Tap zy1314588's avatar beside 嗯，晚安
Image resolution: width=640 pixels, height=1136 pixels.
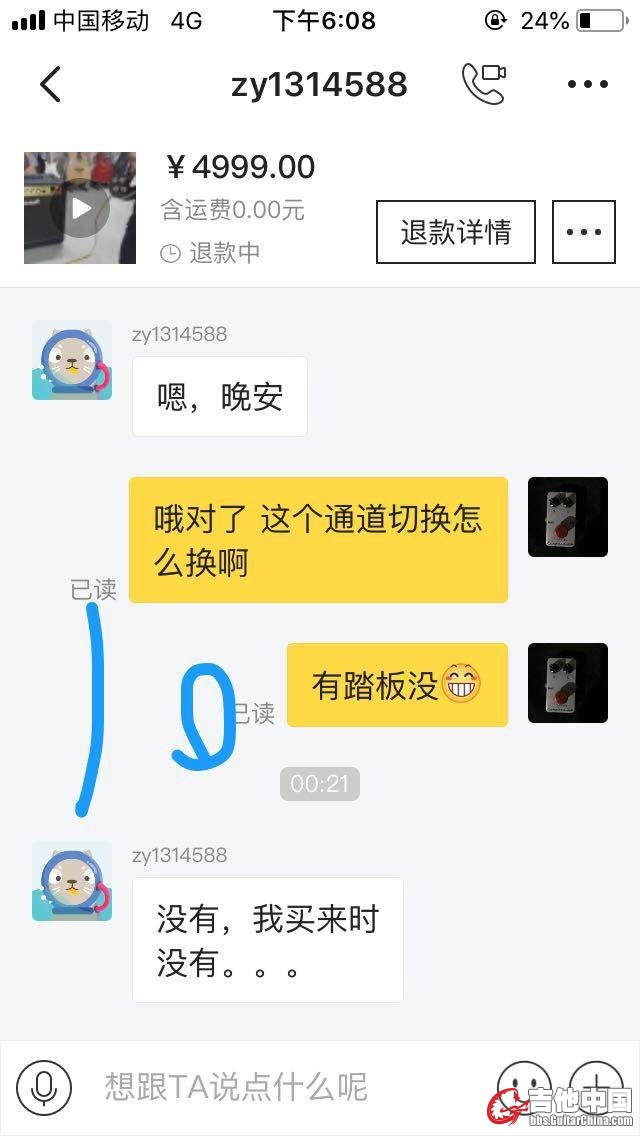tap(72, 360)
